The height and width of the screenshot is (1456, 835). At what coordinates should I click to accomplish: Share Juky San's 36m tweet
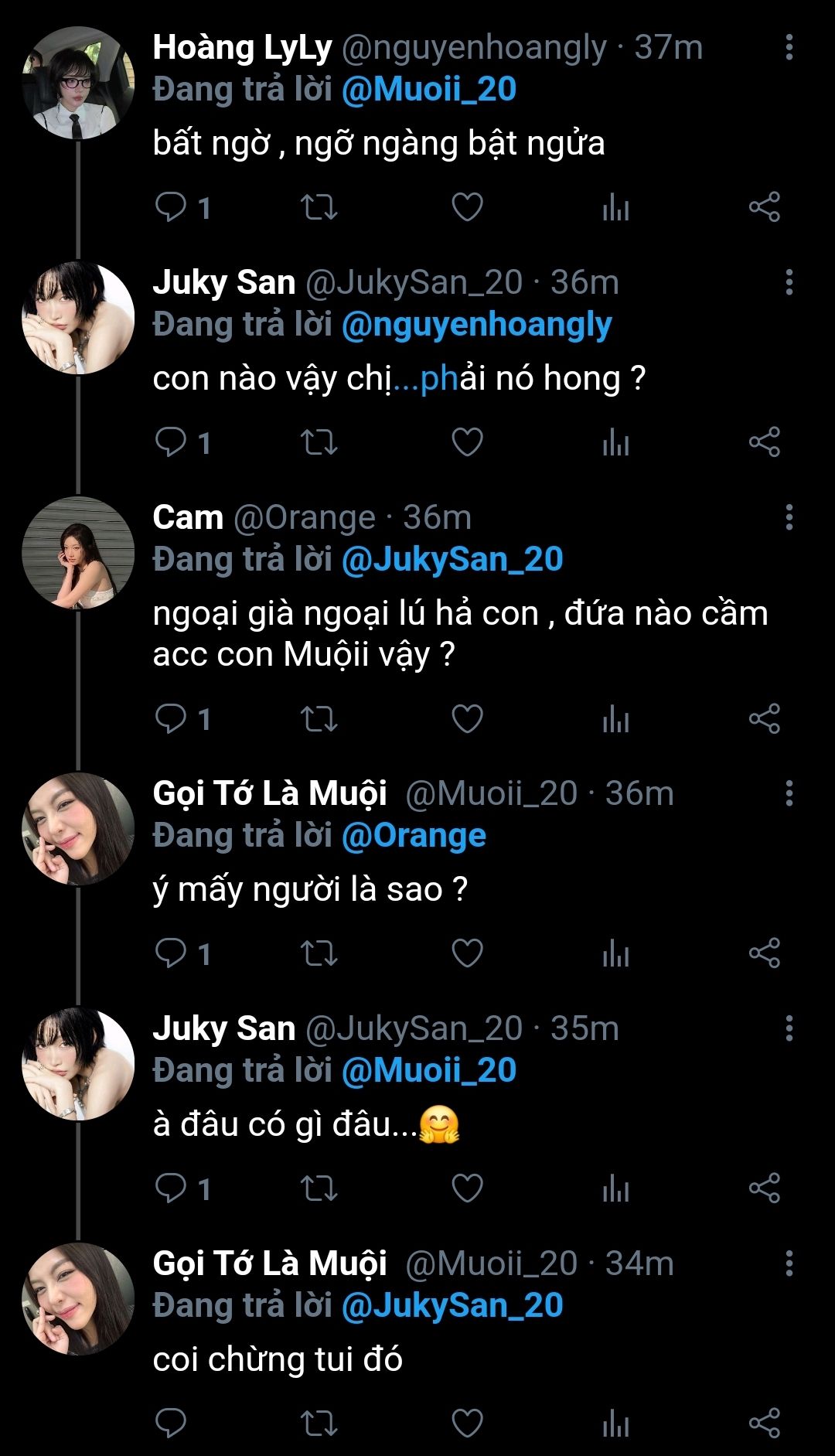[x=764, y=442]
